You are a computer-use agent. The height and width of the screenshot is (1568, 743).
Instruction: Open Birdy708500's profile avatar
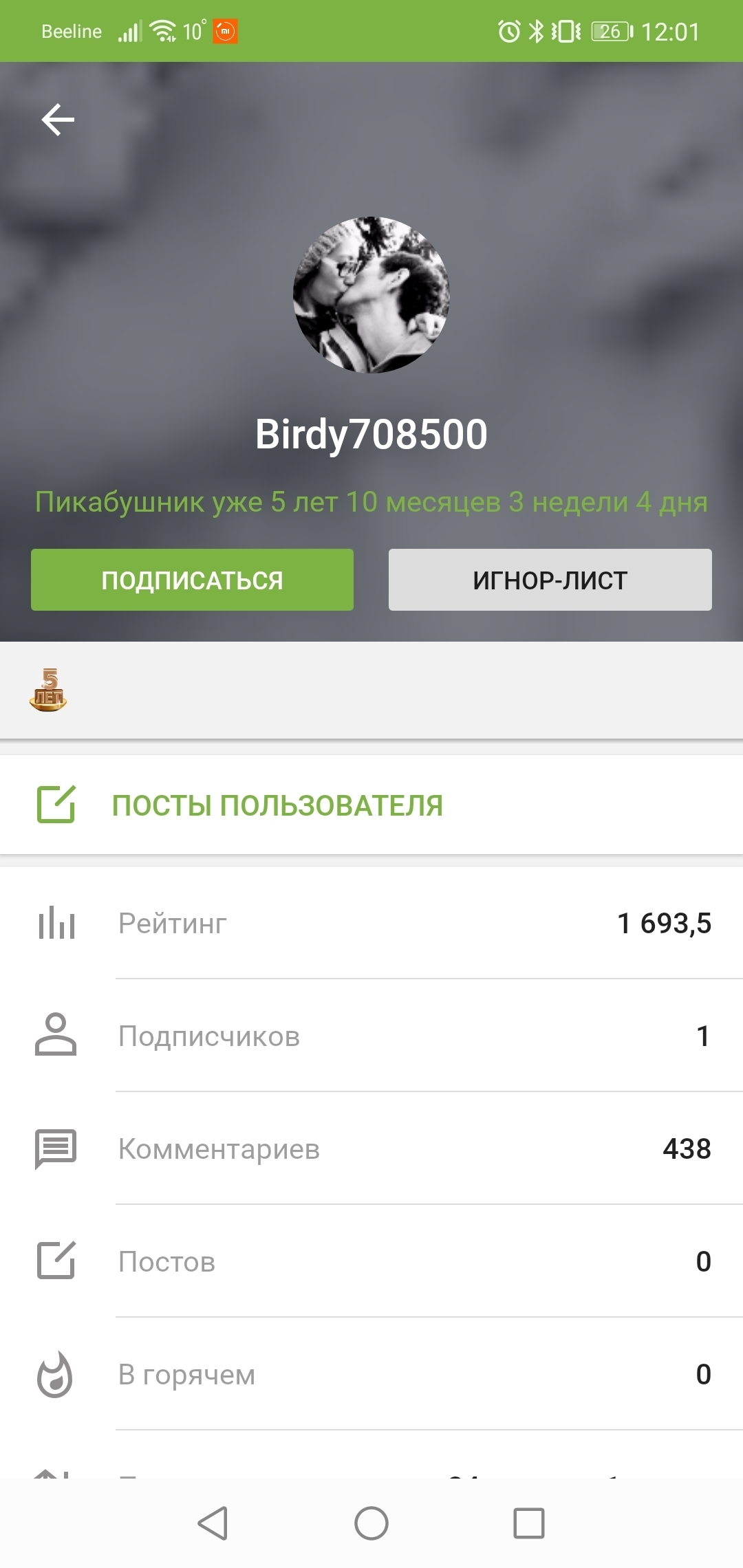pyautogui.click(x=371, y=295)
